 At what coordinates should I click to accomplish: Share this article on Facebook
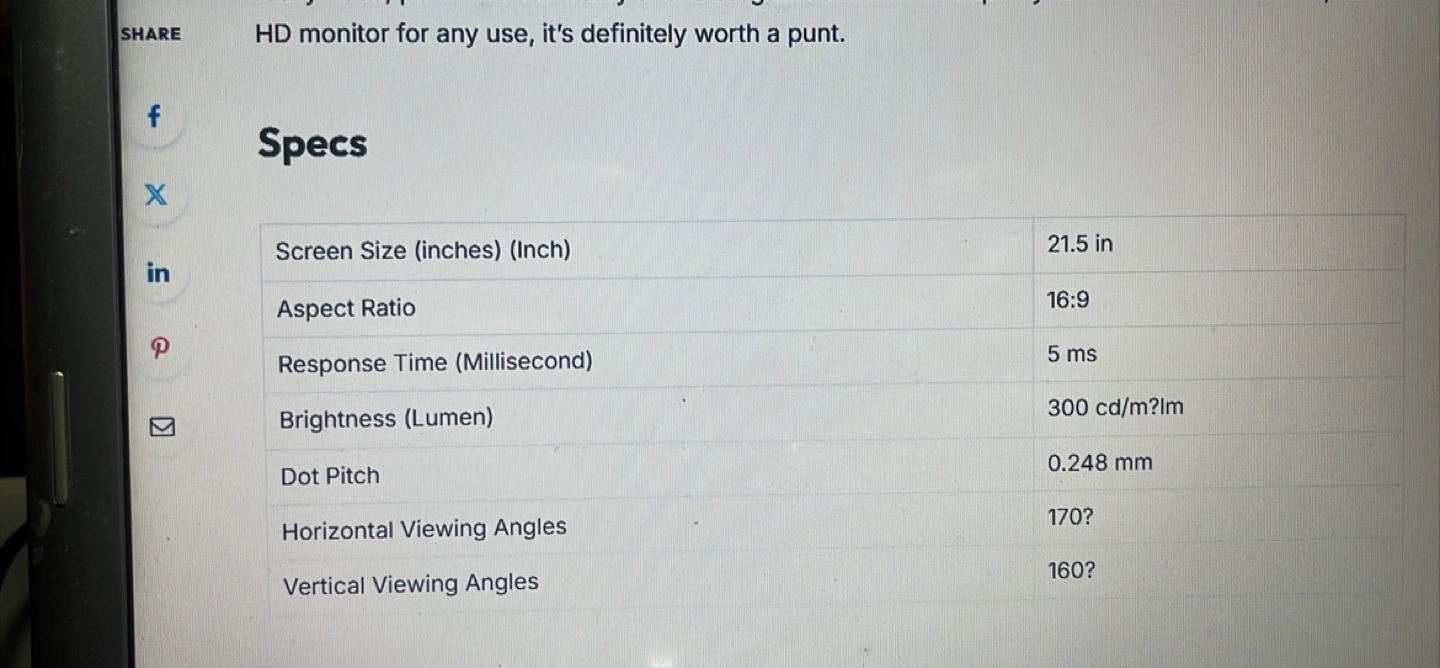coord(154,116)
